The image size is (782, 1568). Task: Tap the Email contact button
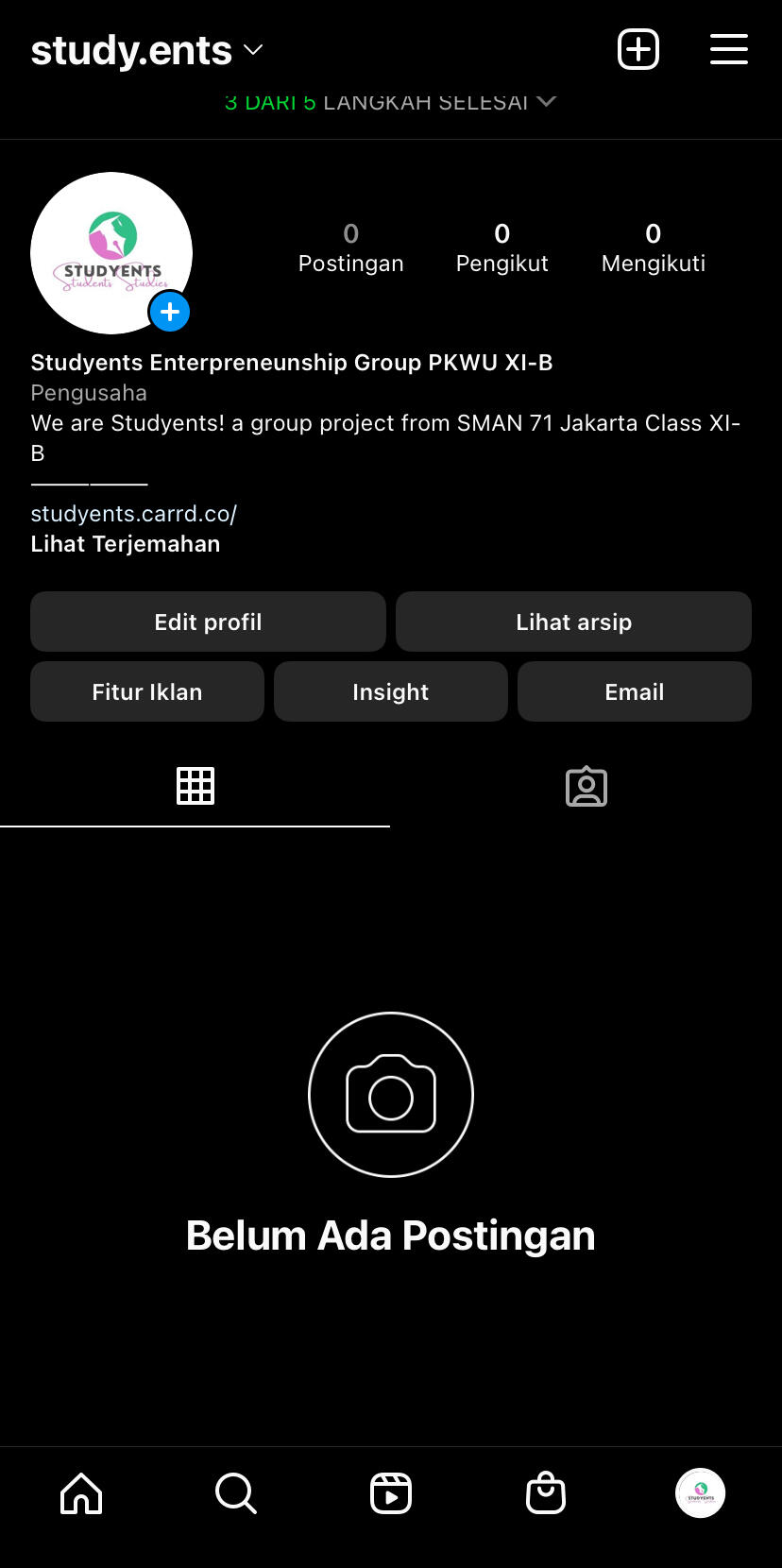click(634, 691)
